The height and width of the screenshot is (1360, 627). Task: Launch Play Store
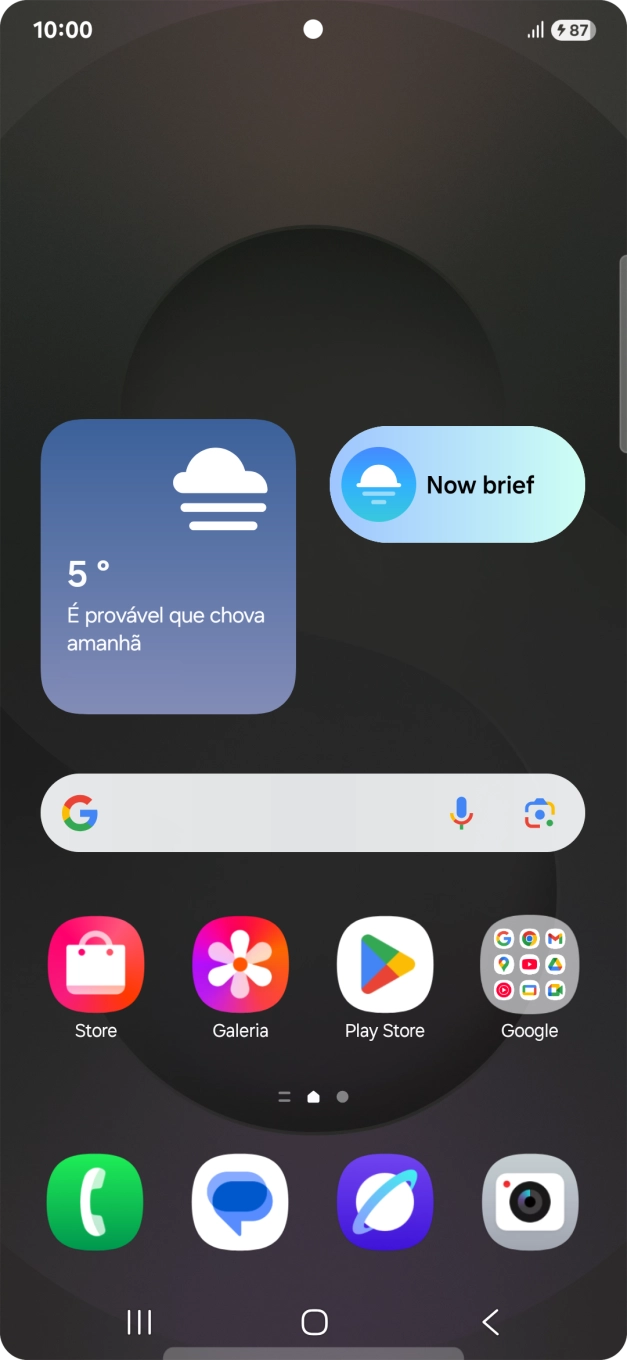click(x=385, y=964)
